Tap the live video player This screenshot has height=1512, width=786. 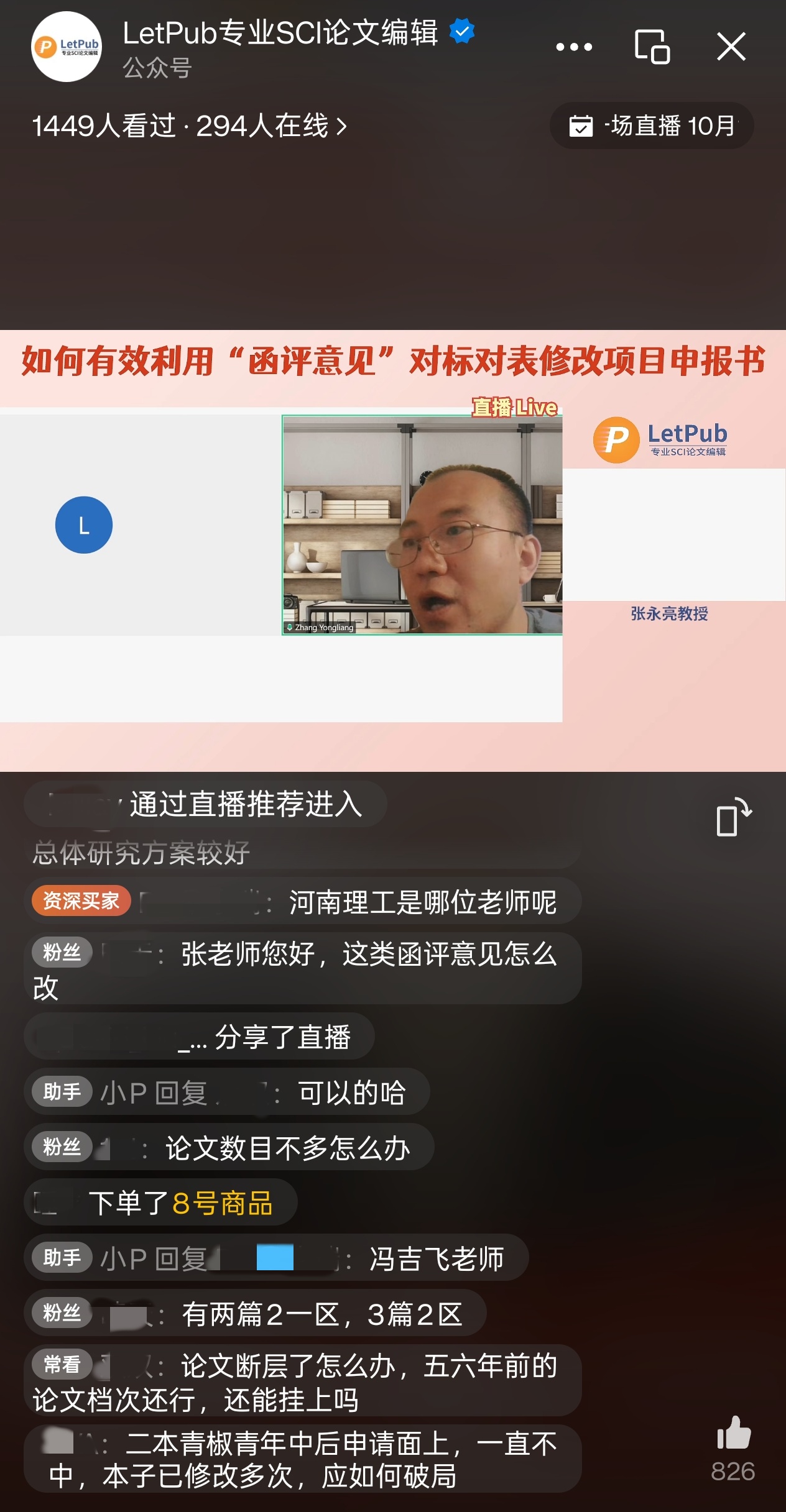393,551
